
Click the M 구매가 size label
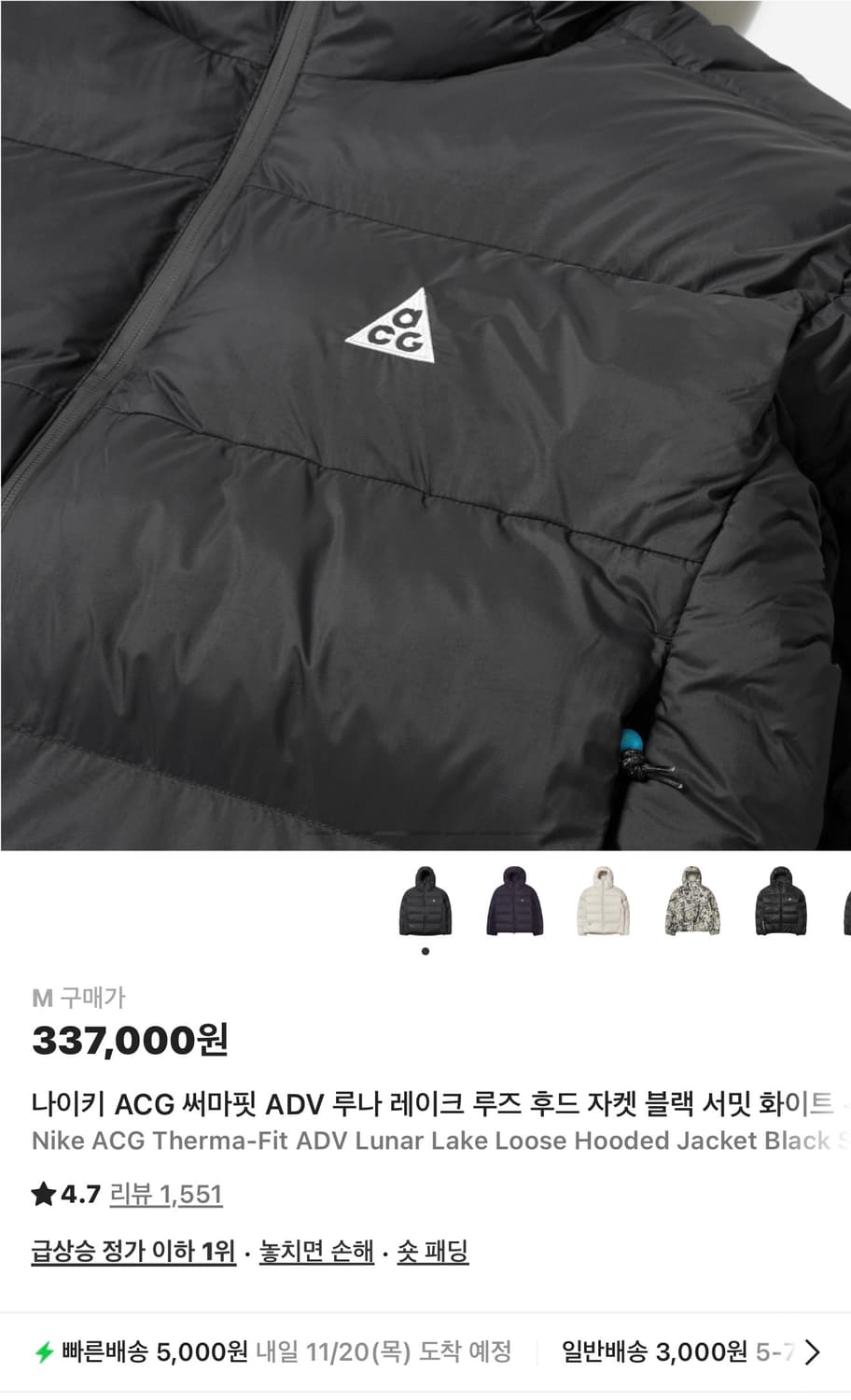[x=79, y=997]
